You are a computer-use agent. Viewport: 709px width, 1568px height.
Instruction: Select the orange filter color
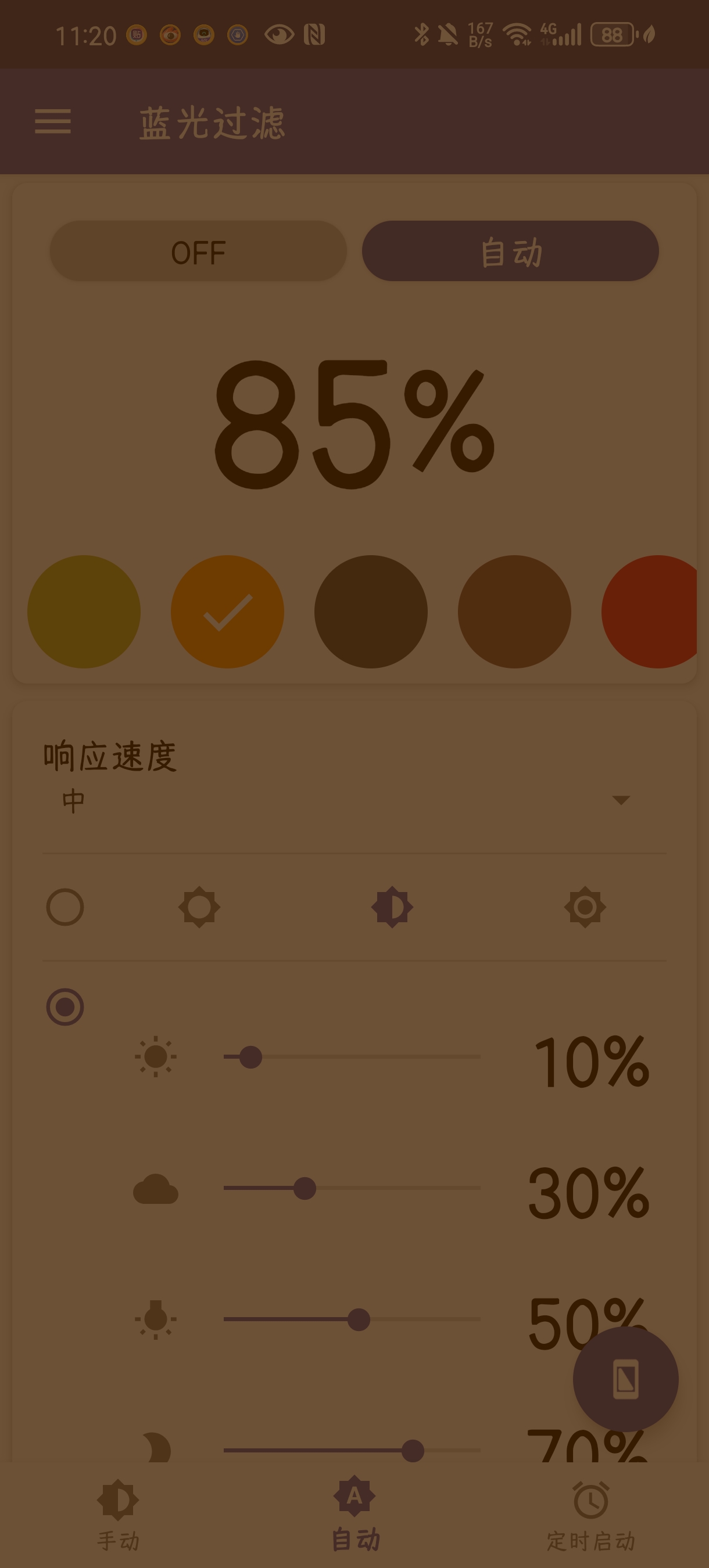pyautogui.click(x=227, y=612)
